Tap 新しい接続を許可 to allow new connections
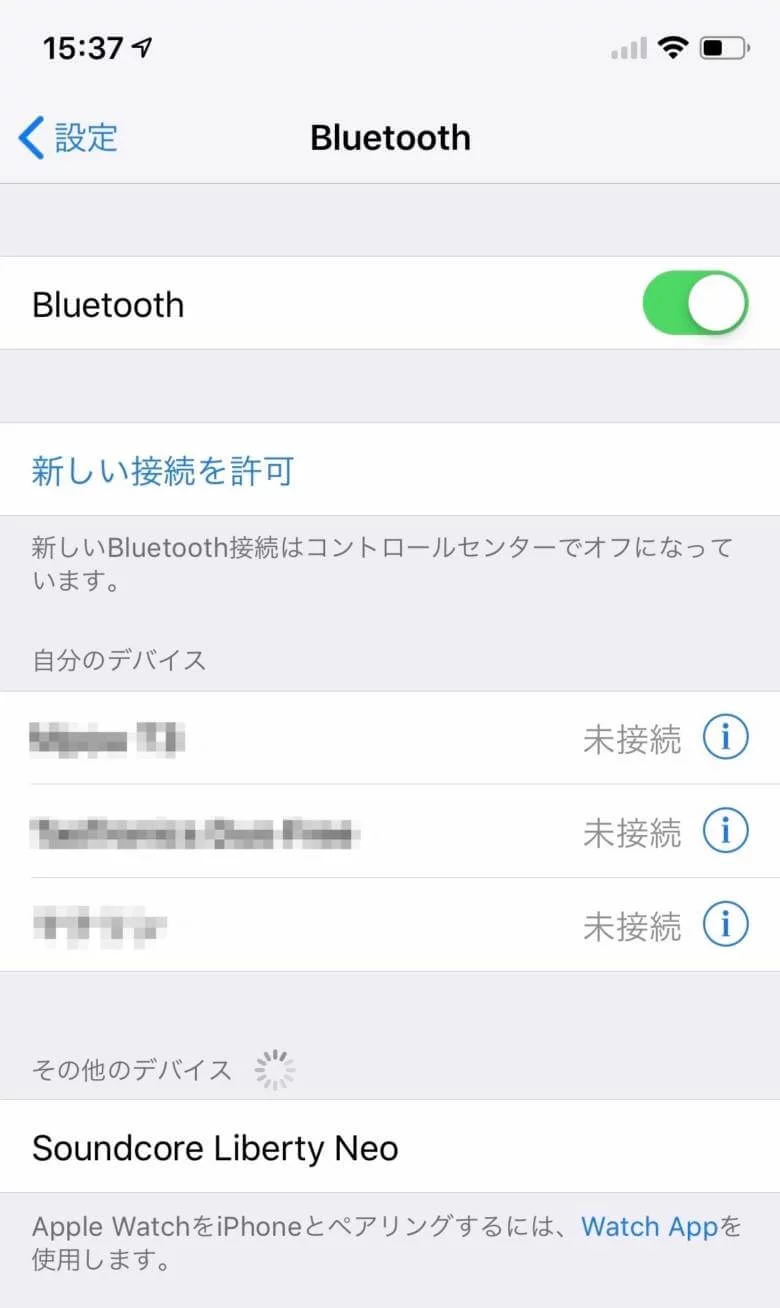Image resolution: width=780 pixels, height=1308 pixels. click(x=390, y=470)
